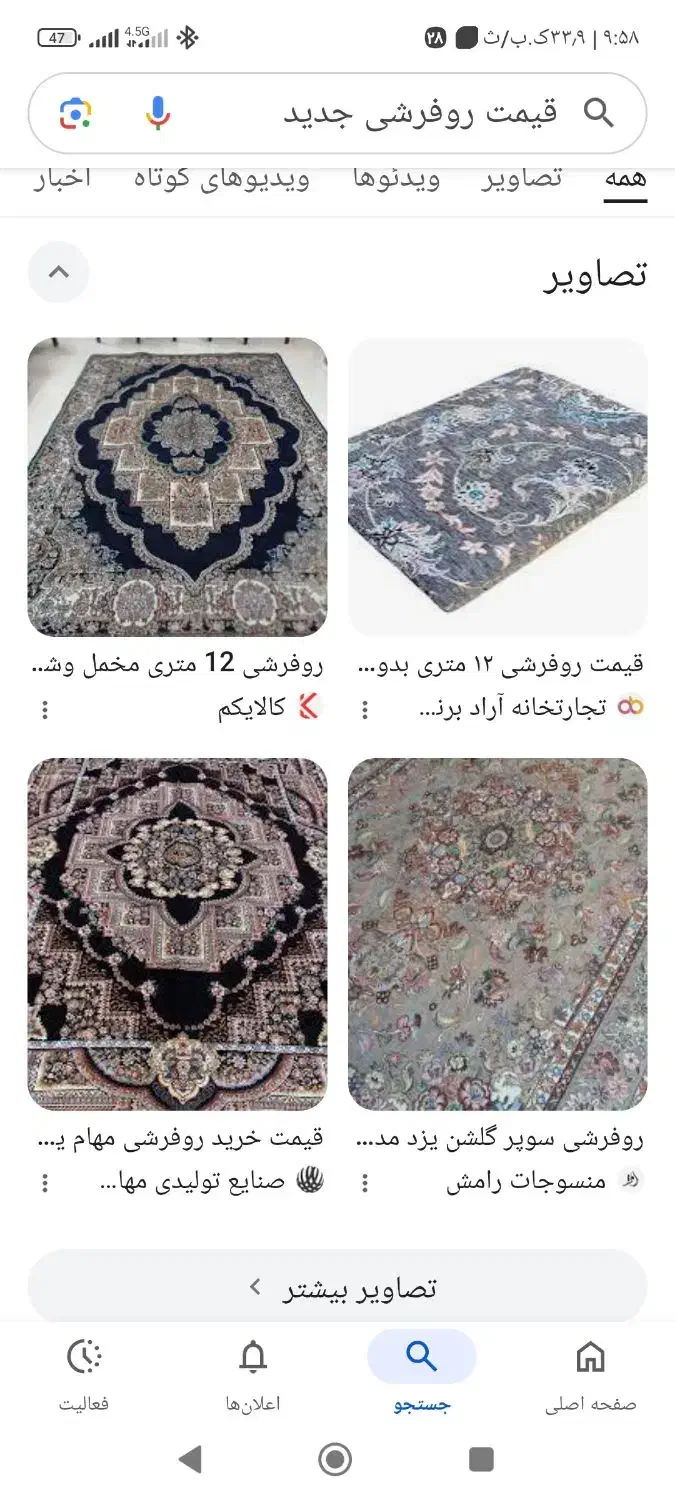Open the options menu next to منسوجات رامش

(x=365, y=1183)
